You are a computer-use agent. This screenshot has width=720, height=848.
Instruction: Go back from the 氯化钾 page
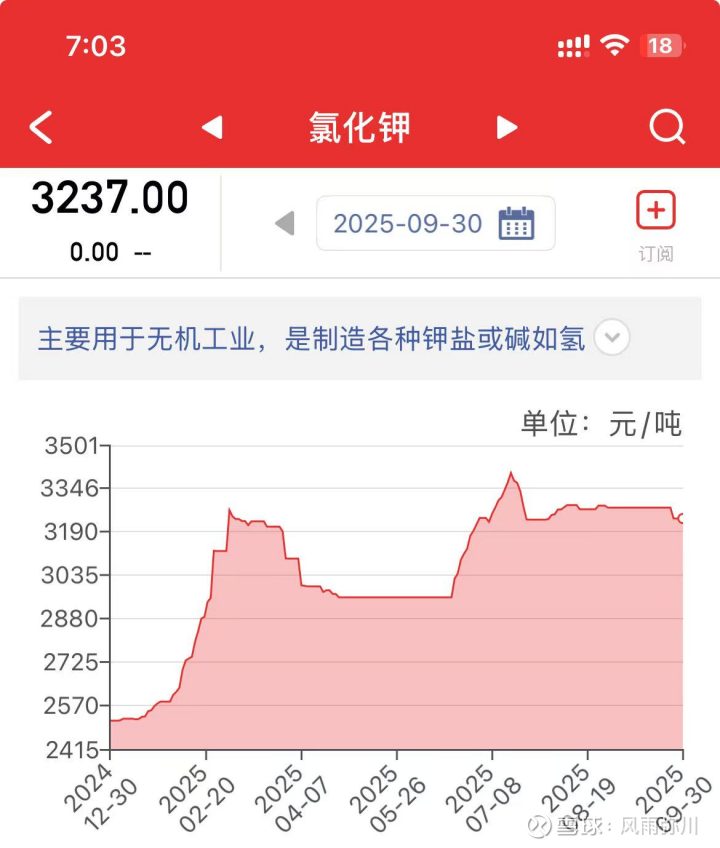click(x=41, y=128)
